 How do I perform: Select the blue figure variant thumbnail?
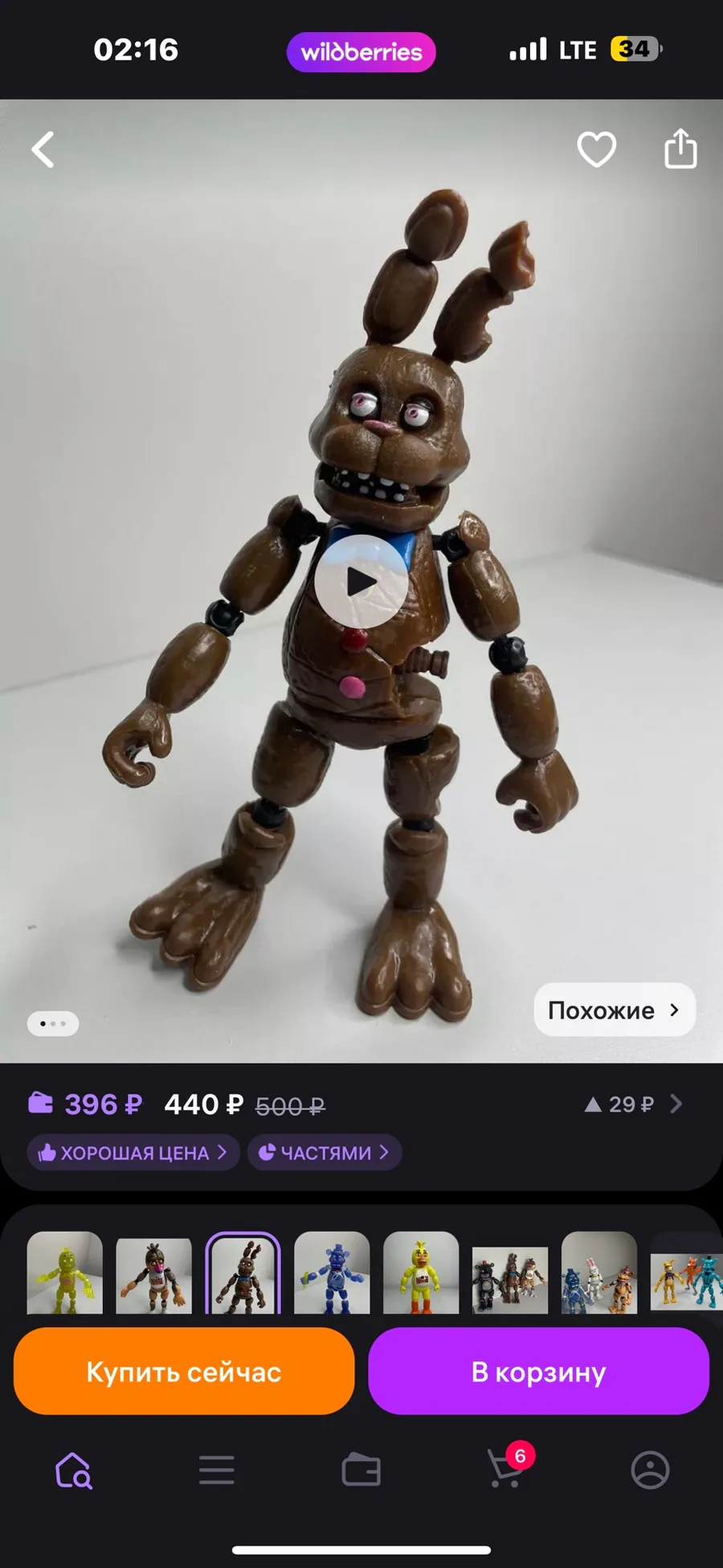[x=332, y=1272]
